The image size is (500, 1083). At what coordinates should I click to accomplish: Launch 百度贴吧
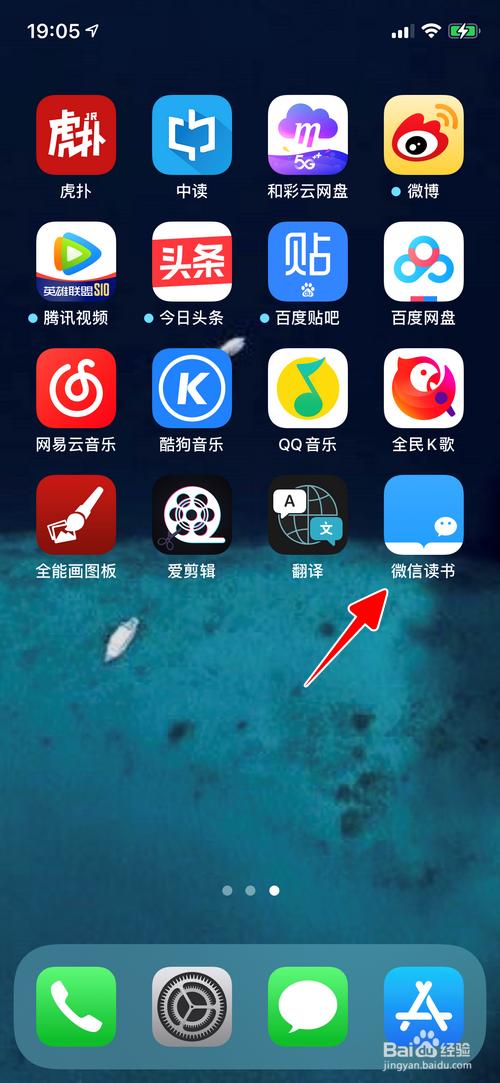[308, 261]
